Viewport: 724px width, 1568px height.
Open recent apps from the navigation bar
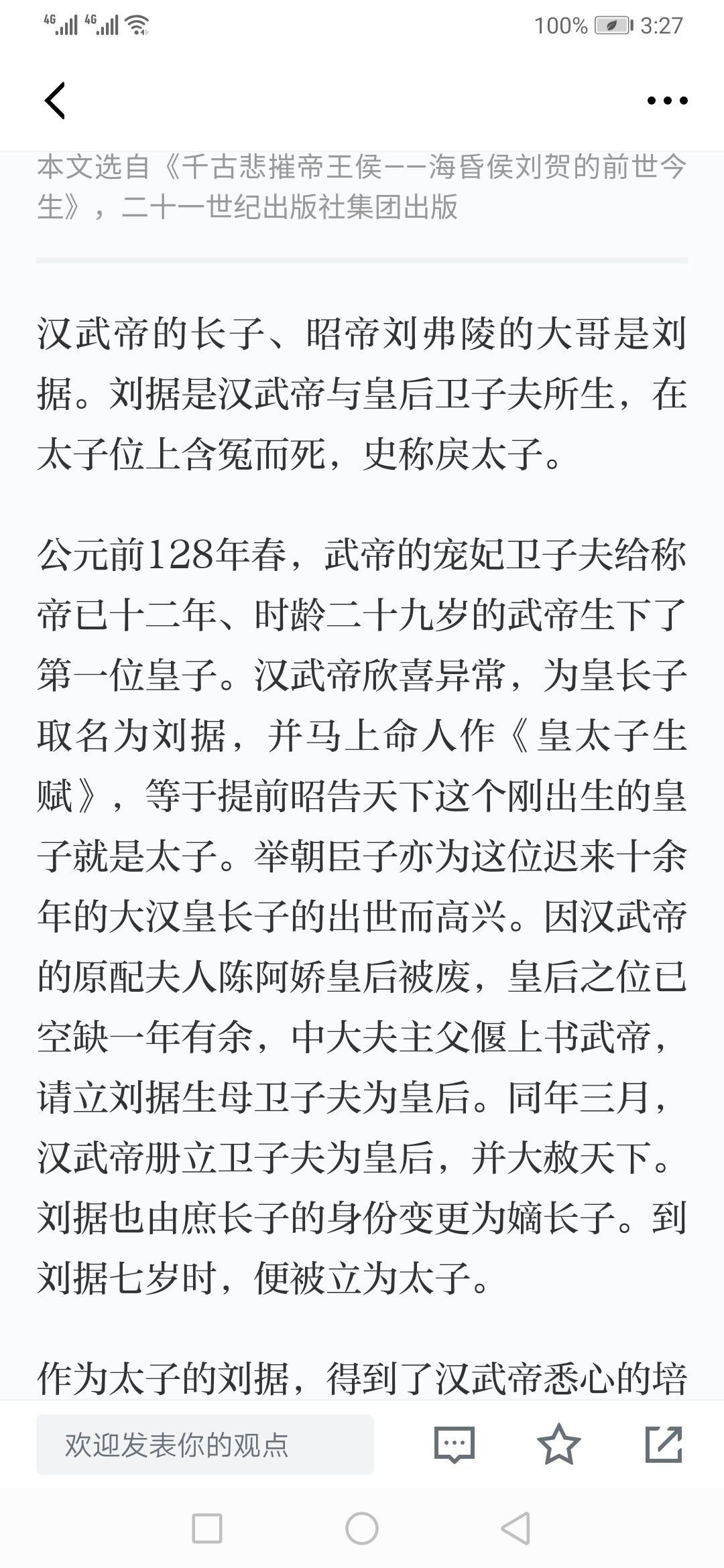pos(207,1528)
